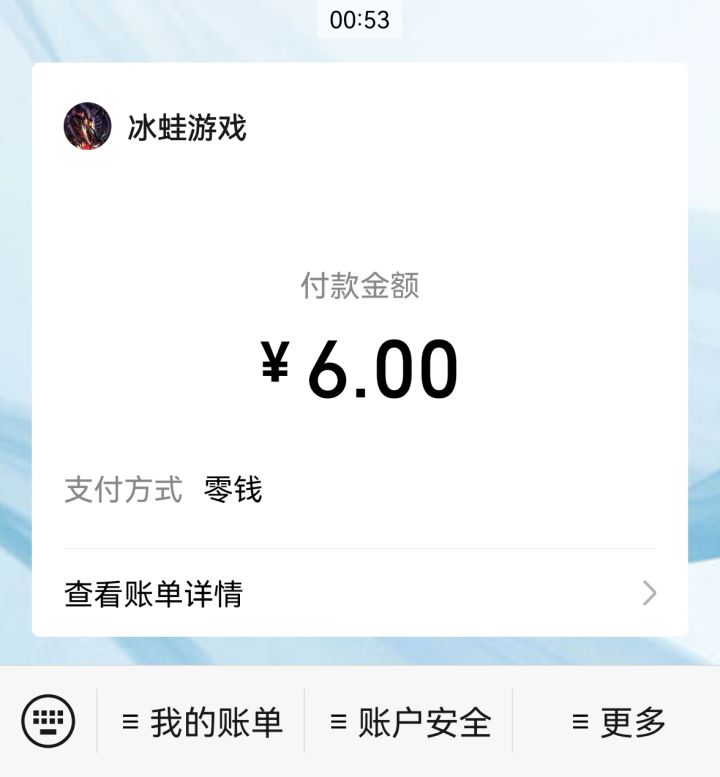The height and width of the screenshot is (777, 720).
Task: Open the 更多 menu
Action: pyautogui.click(x=618, y=722)
